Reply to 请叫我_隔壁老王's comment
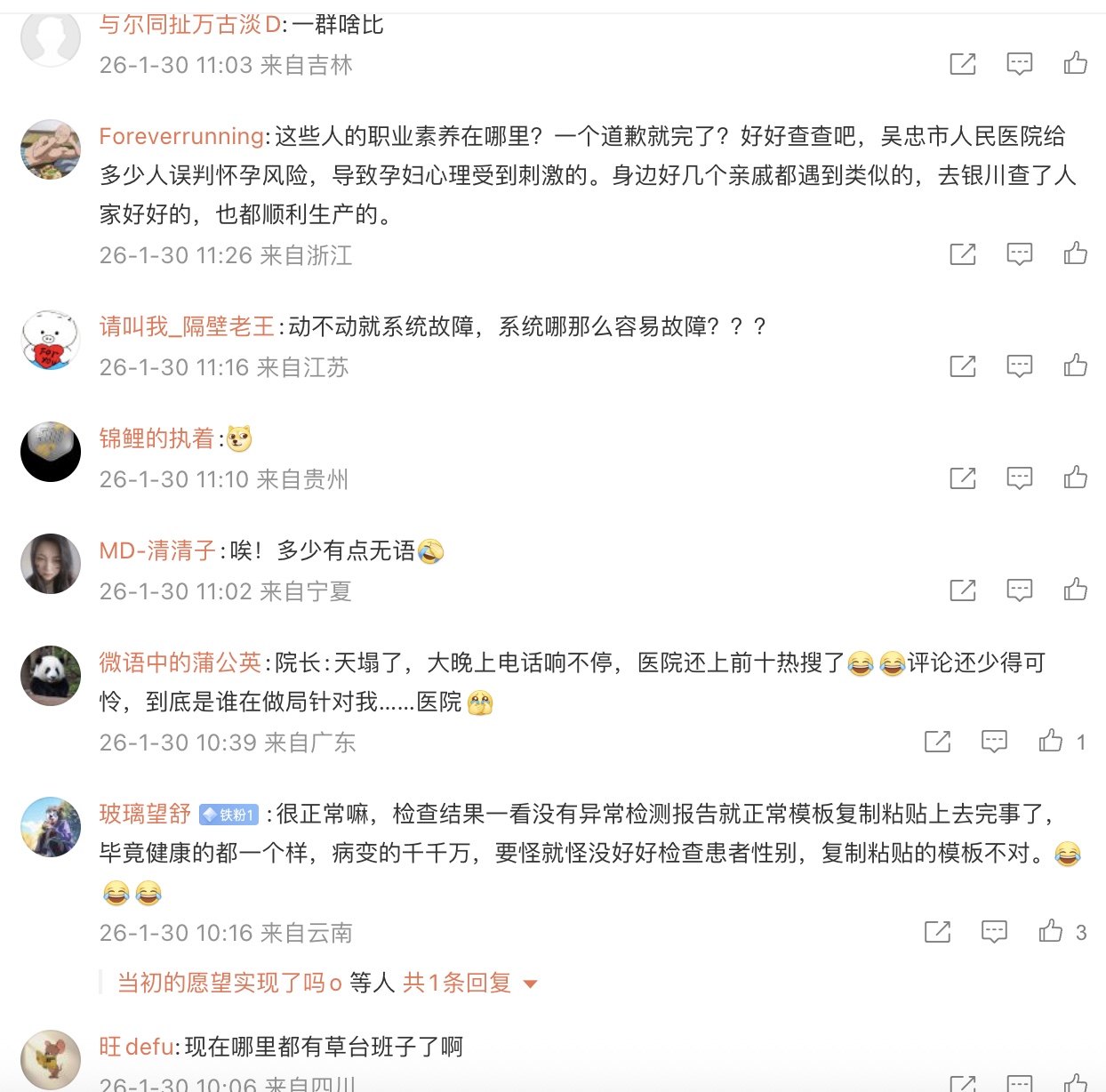This screenshot has height=1092, width=1106. 1019,366
